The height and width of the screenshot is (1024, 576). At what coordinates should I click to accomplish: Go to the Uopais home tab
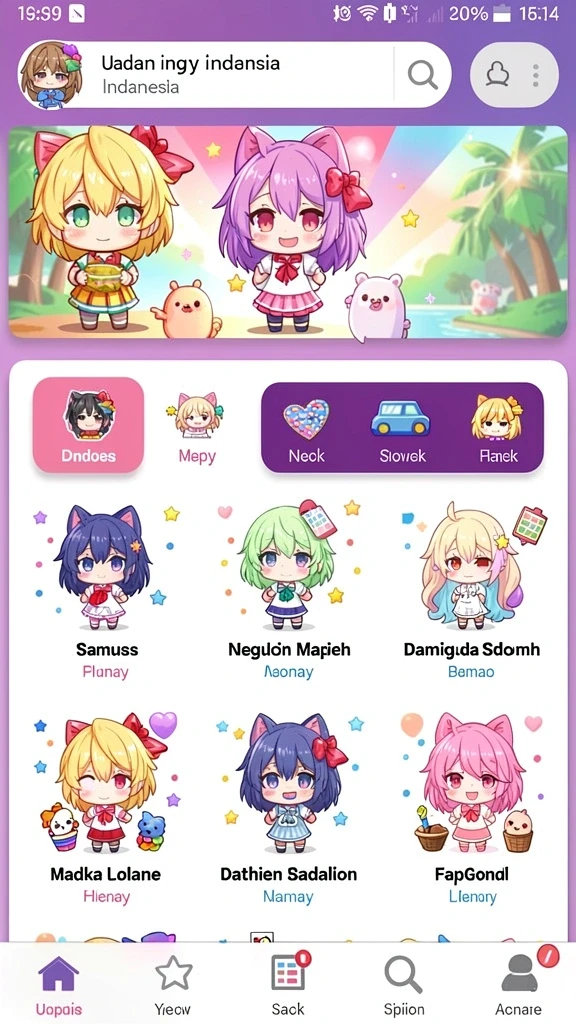click(59, 984)
